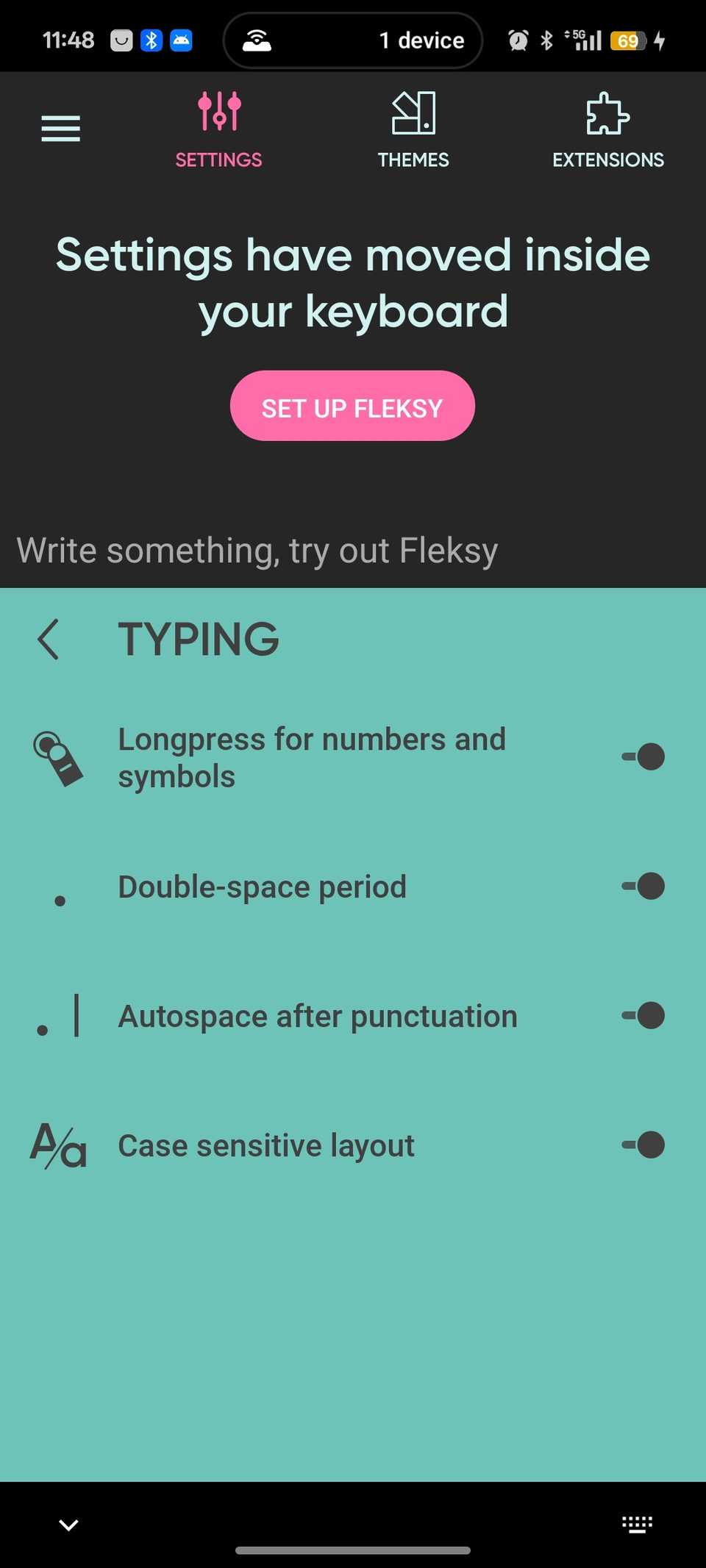Viewport: 706px width, 1568px height.
Task: Switch to the EXTENSIONS tab
Action: click(607, 132)
